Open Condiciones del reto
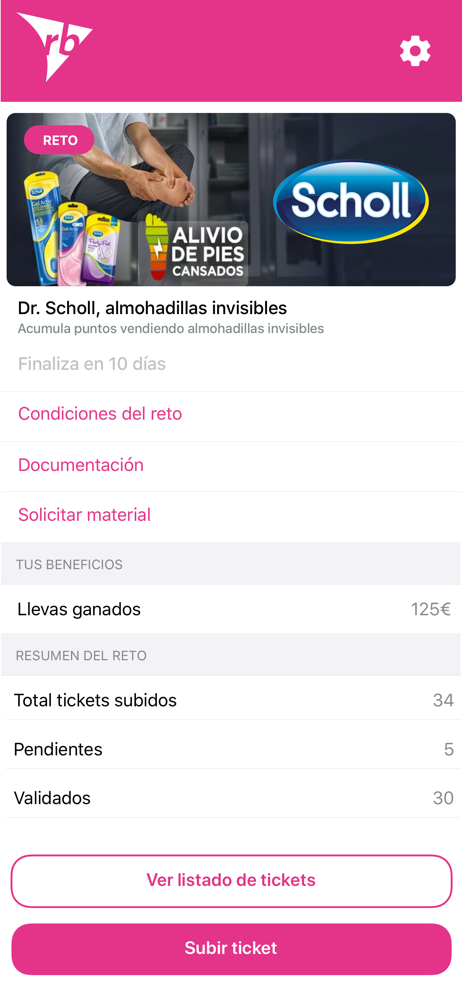Image resolution: width=462 pixels, height=1000 pixels. (x=231, y=416)
